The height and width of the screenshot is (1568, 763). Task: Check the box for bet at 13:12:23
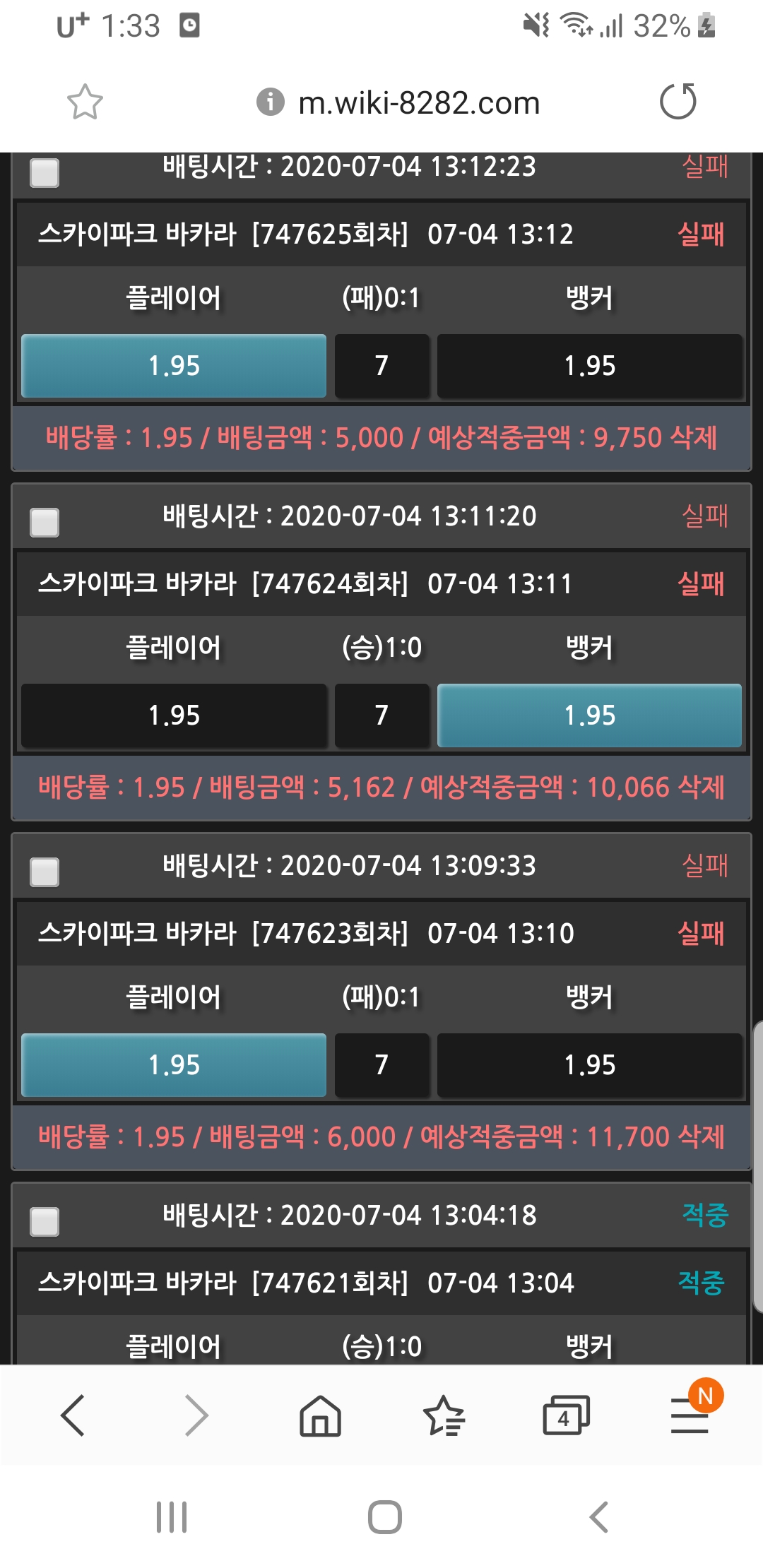point(45,172)
